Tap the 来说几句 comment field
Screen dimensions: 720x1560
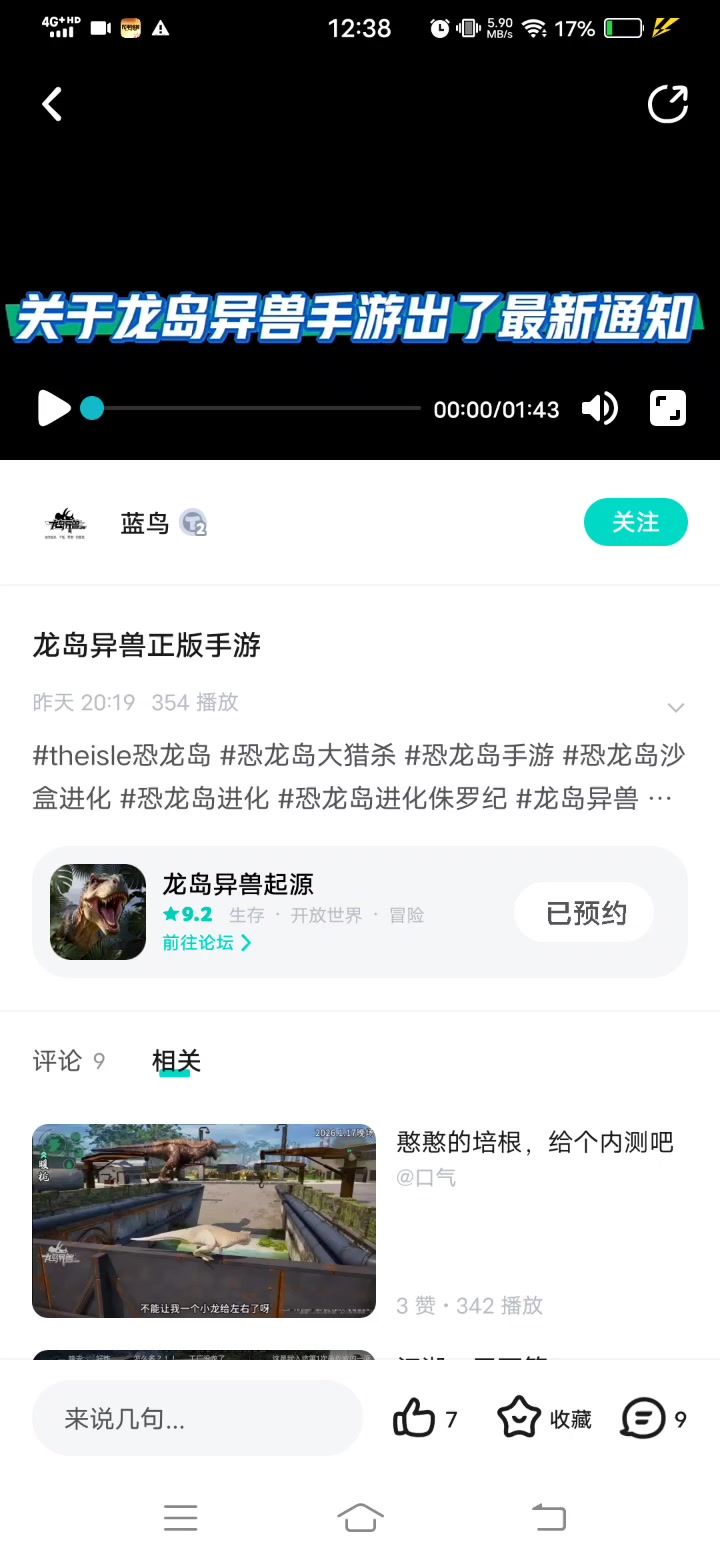click(x=197, y=1418)
